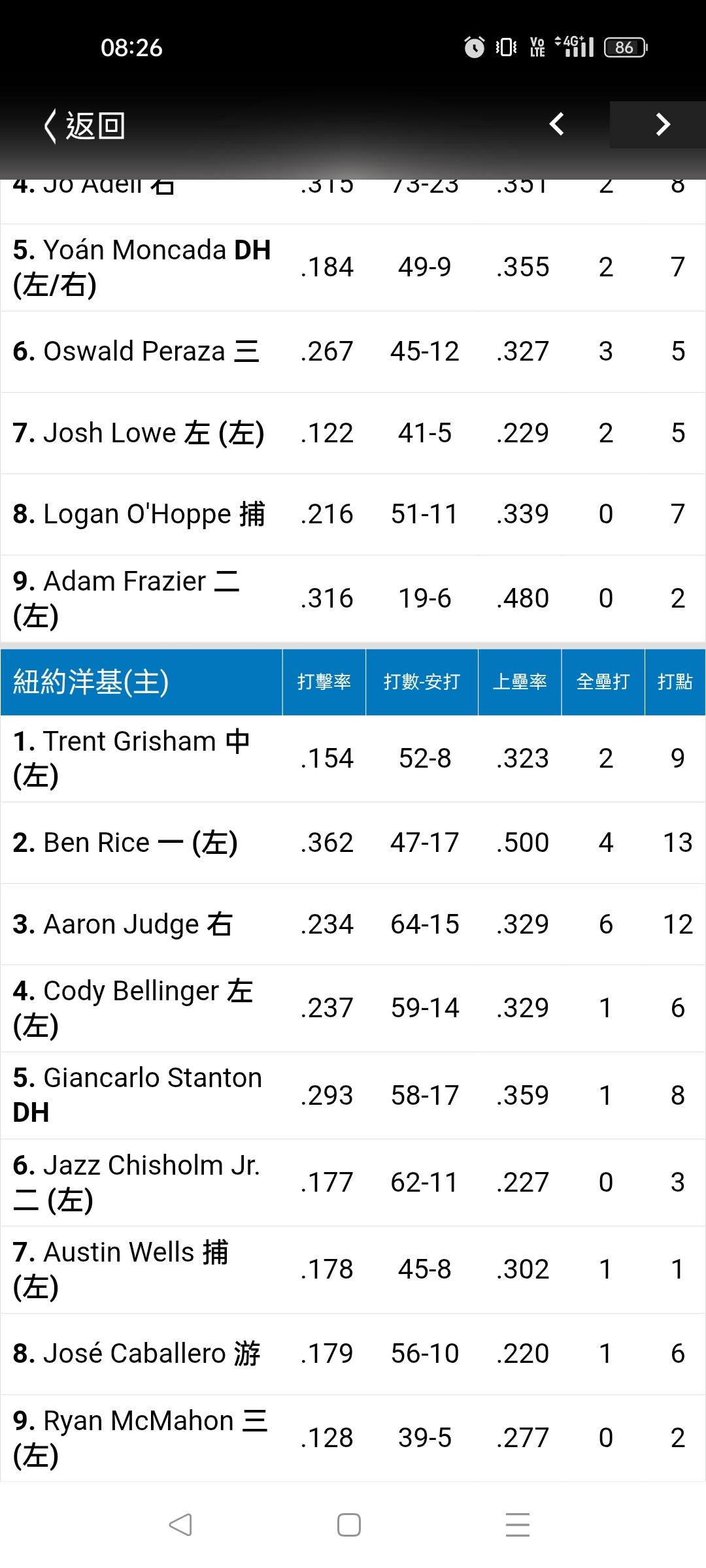Tap the system back button
Viewport: 706px width, 1568px height.
coord(180,1525)
